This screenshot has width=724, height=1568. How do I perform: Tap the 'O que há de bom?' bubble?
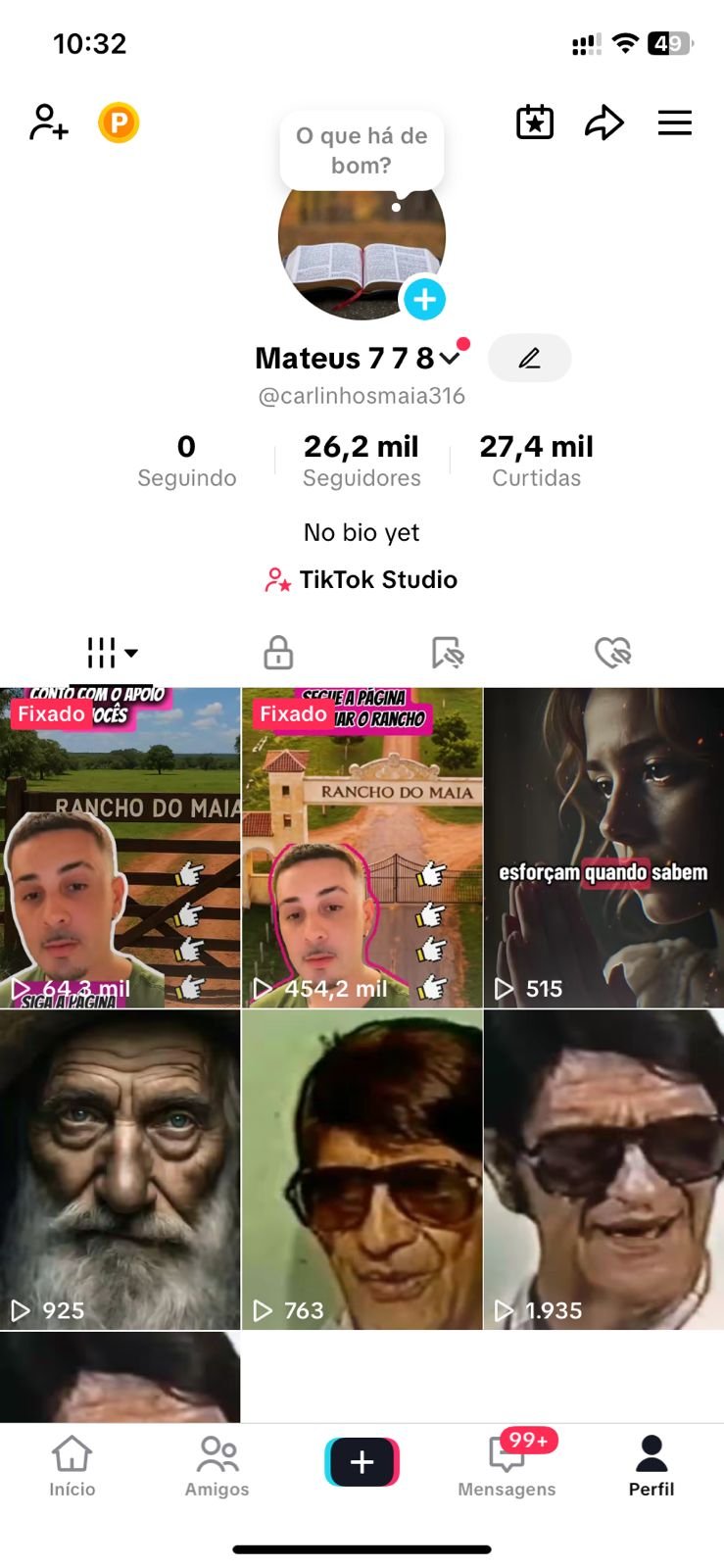[362, 151]
